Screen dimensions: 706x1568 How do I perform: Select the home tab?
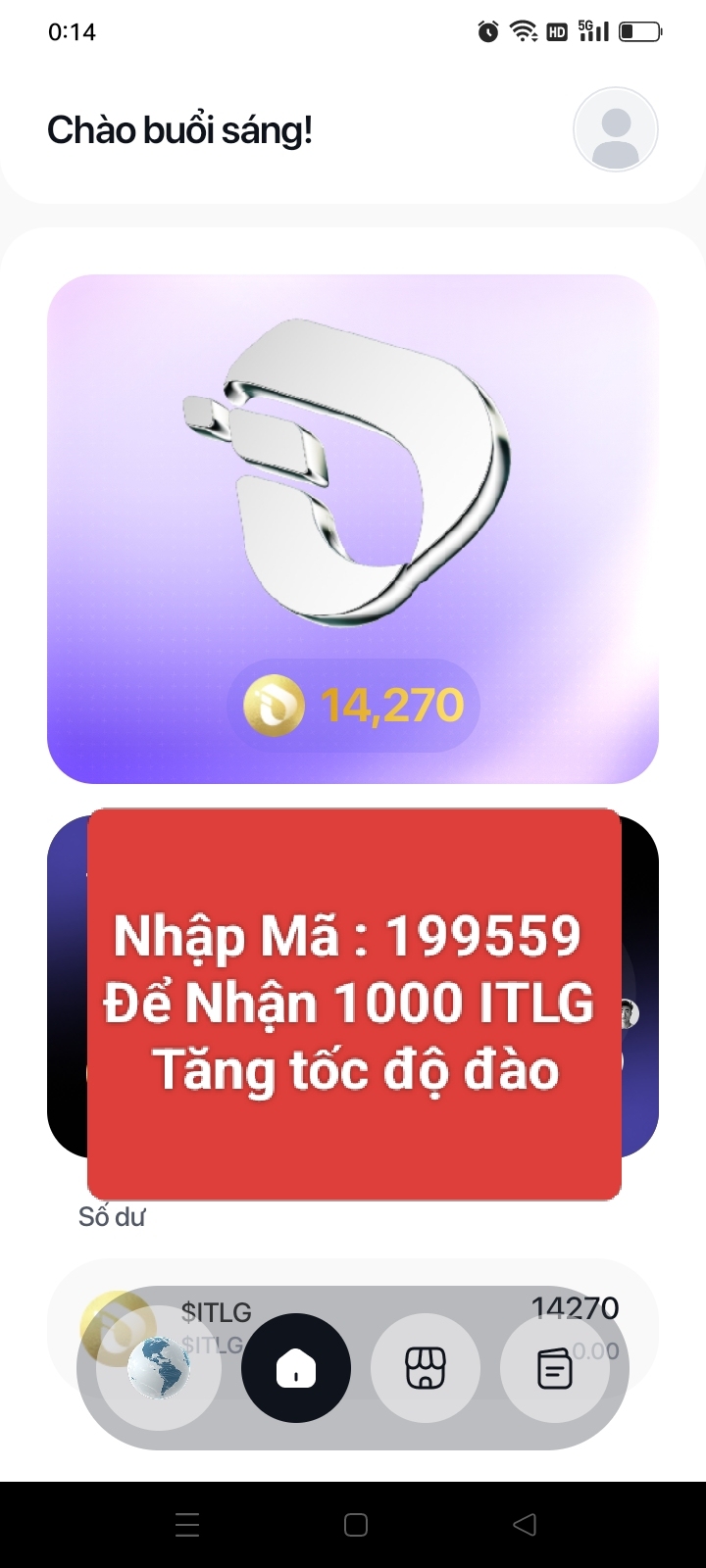coord(296,1367)
